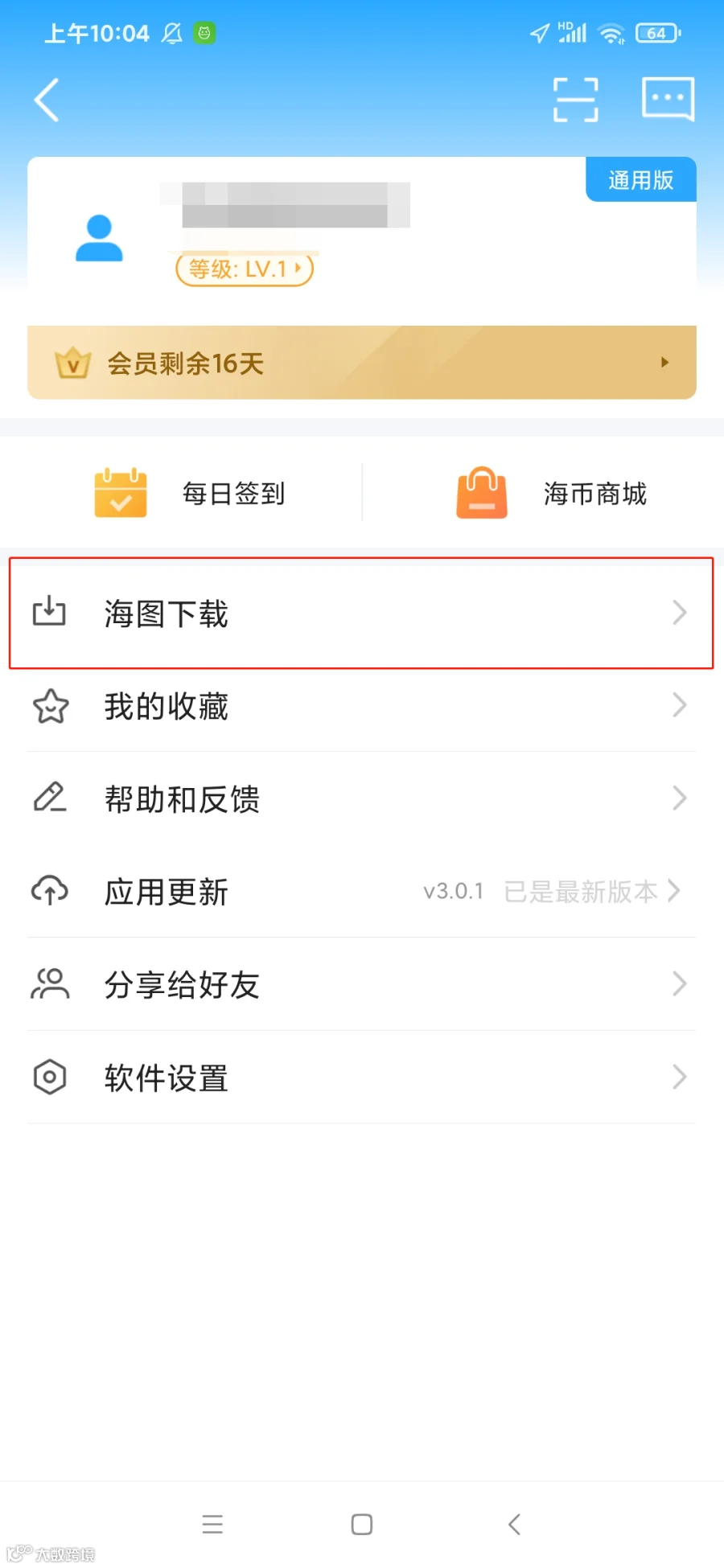Image resolution: width=724 pixels, height=1568 pixels.
Task: Open the profile avatar
Action: [99, 238]
